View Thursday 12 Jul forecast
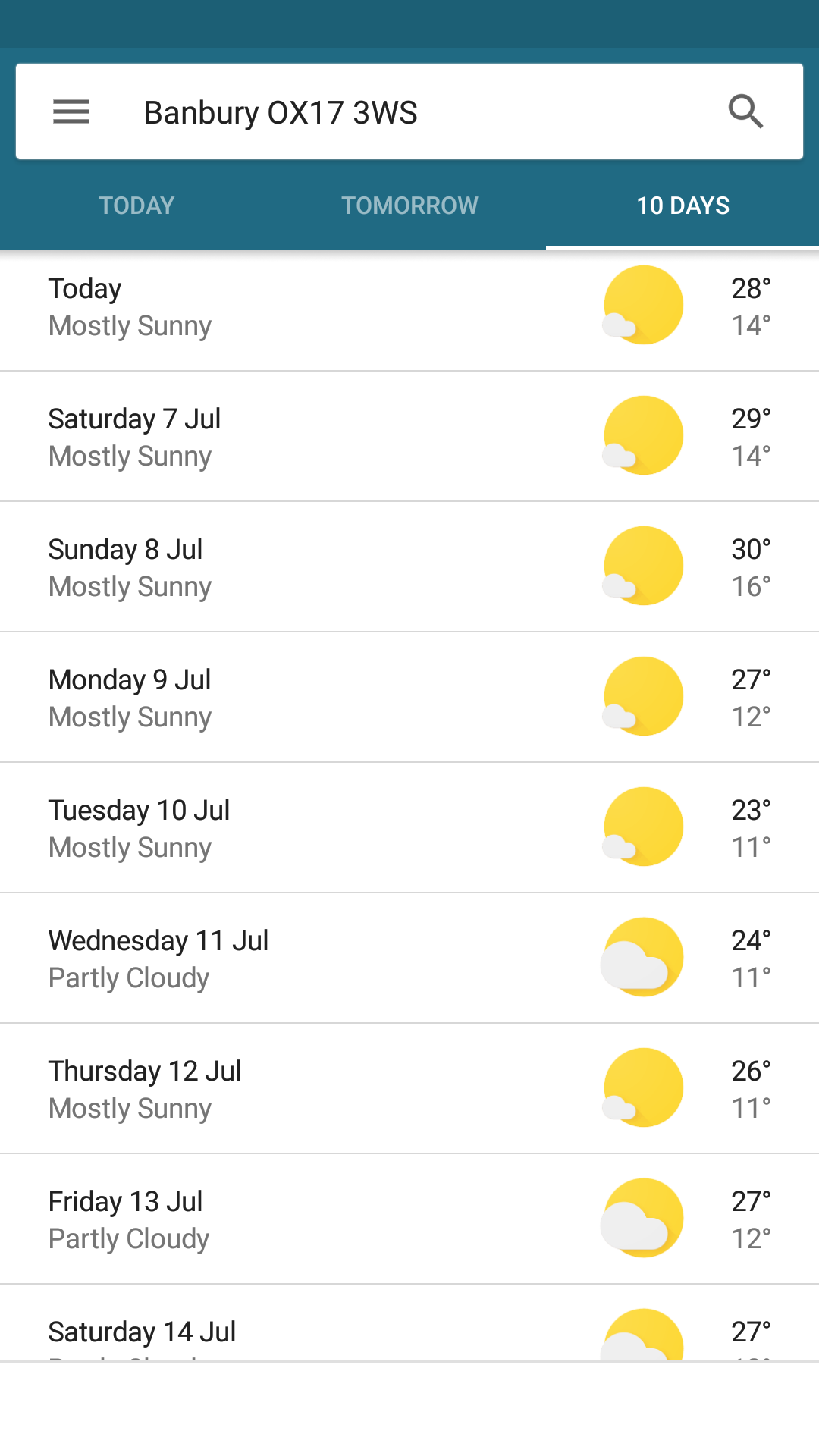The width and height of the screenshot is (819, 1456). click(409, 1088)
